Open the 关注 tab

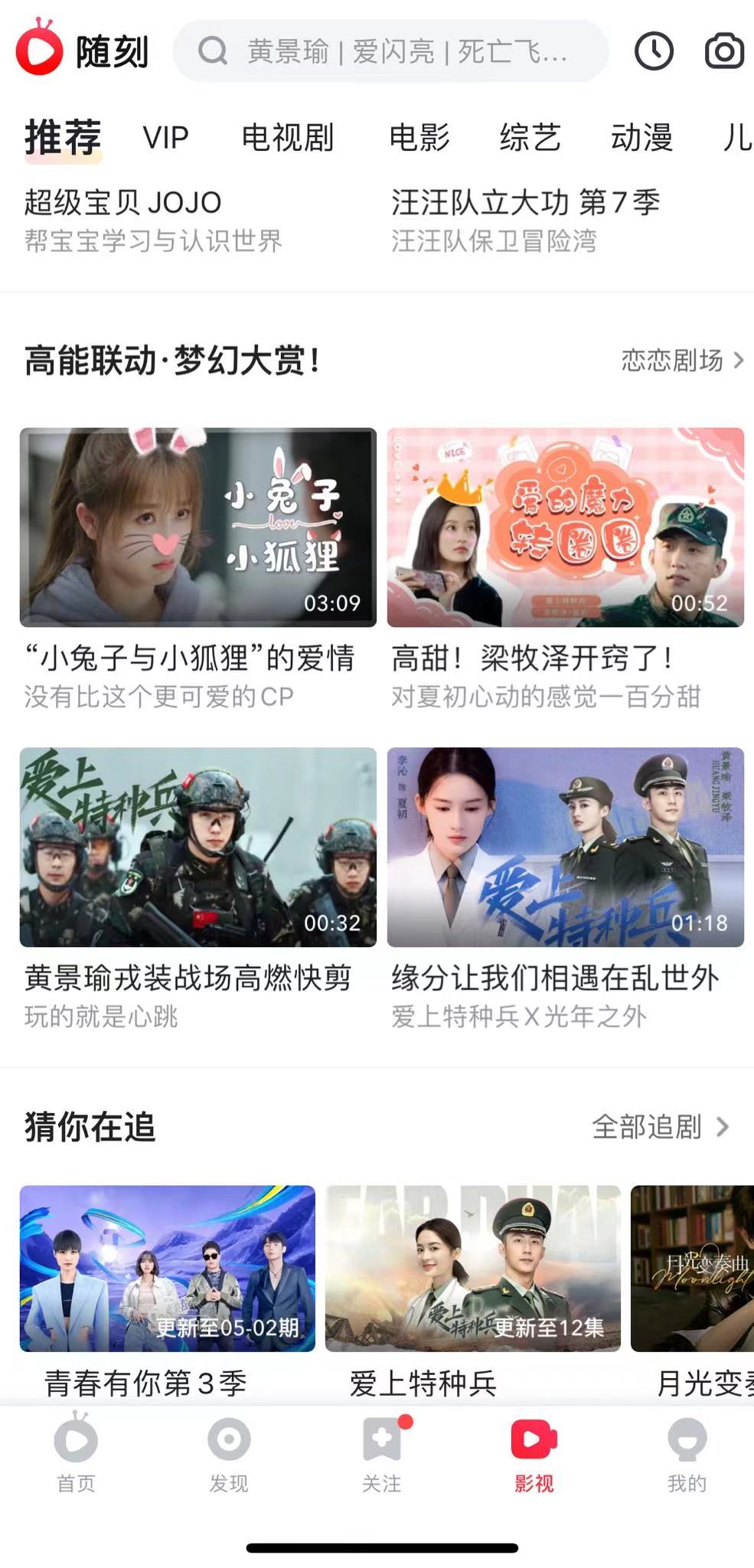pos(381,1455)
